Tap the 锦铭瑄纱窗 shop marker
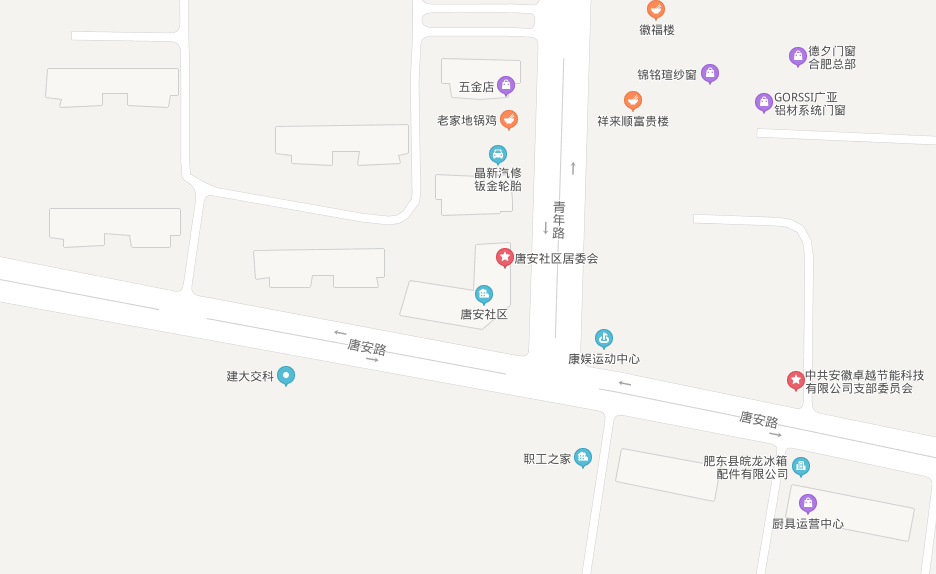 710,73
